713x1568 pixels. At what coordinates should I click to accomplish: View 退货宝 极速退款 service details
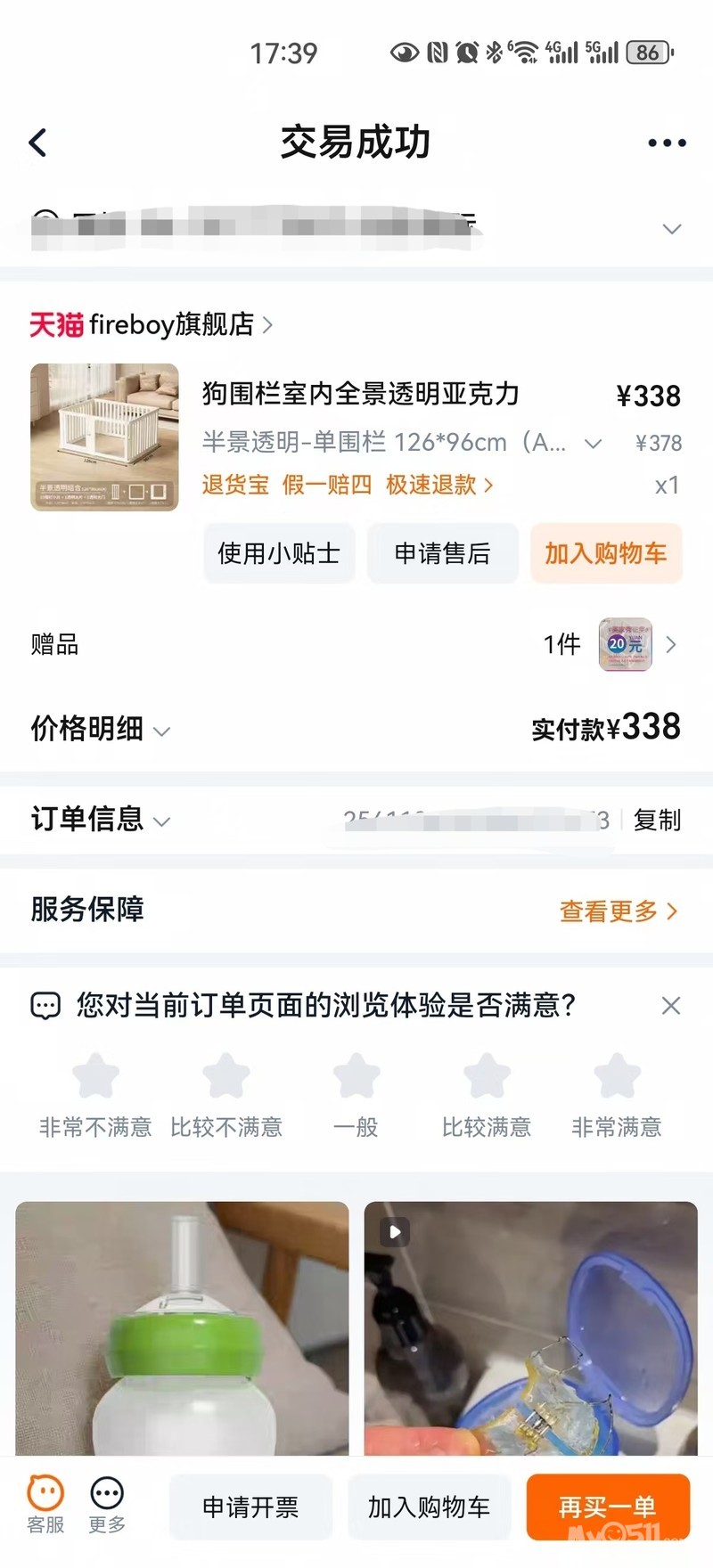pyautogui.click(x=348, y=485)
